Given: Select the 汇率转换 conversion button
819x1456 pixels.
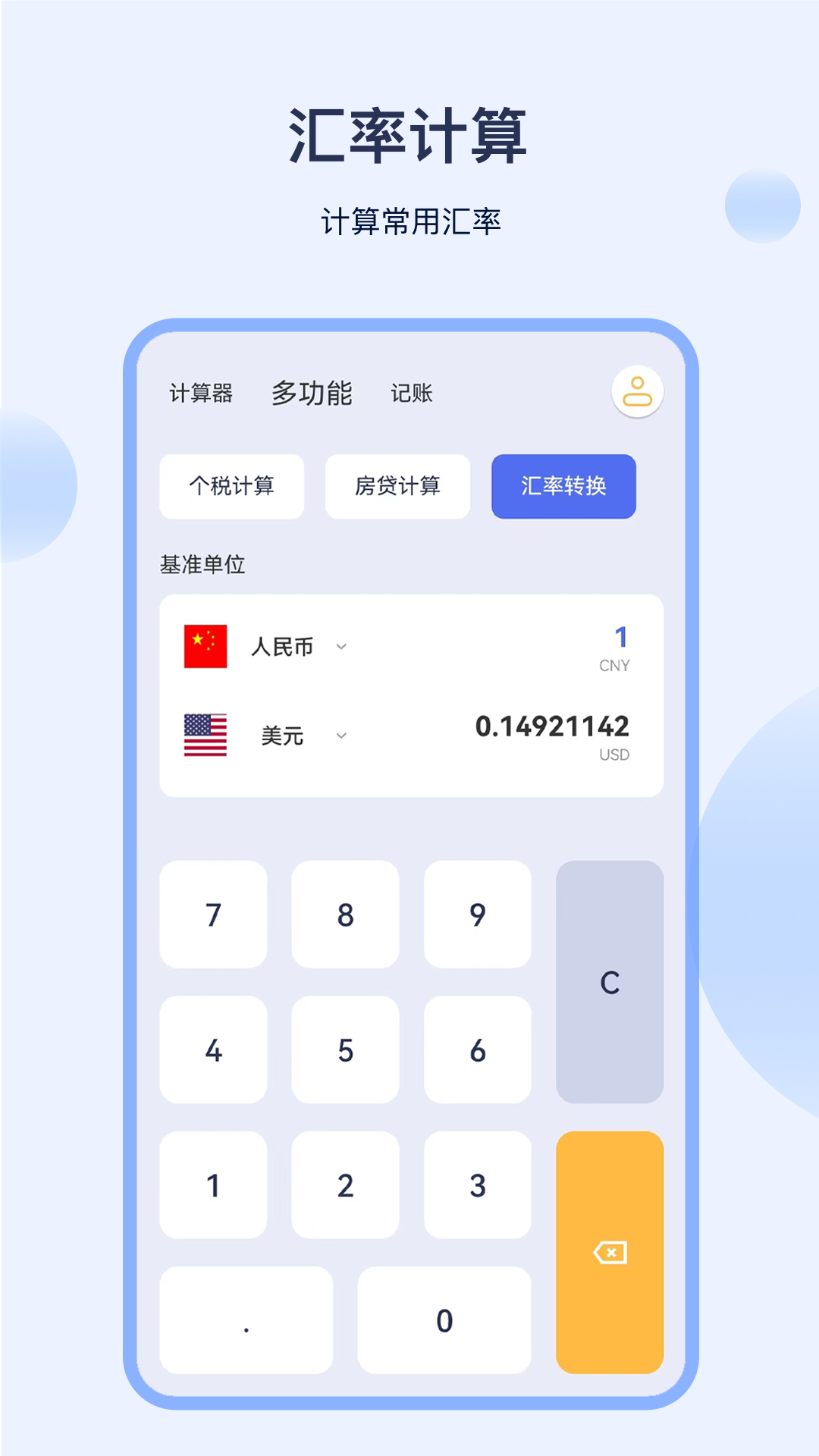Looking at the screenshot, I should (563, 486).
